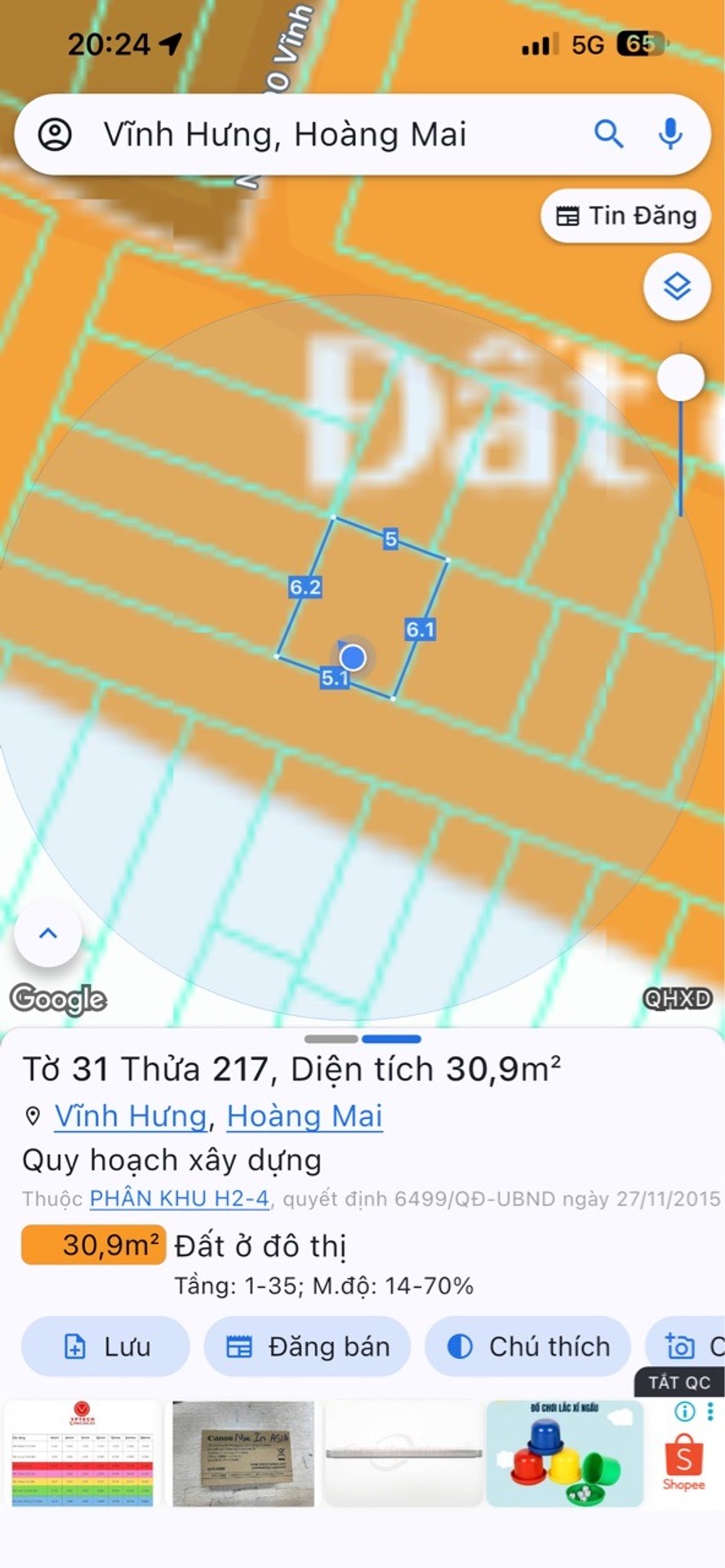Open the account profile icon
Viewport: 725px width, 1568px height.
coord(55,135)
